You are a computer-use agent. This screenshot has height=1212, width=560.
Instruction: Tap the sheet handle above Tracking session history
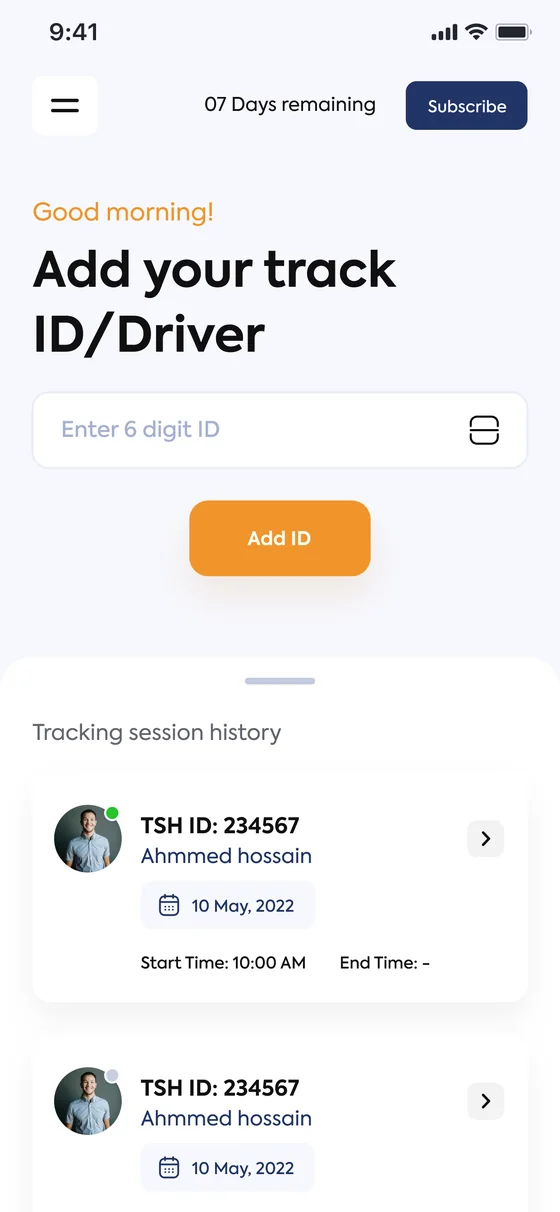coord(280,681)
